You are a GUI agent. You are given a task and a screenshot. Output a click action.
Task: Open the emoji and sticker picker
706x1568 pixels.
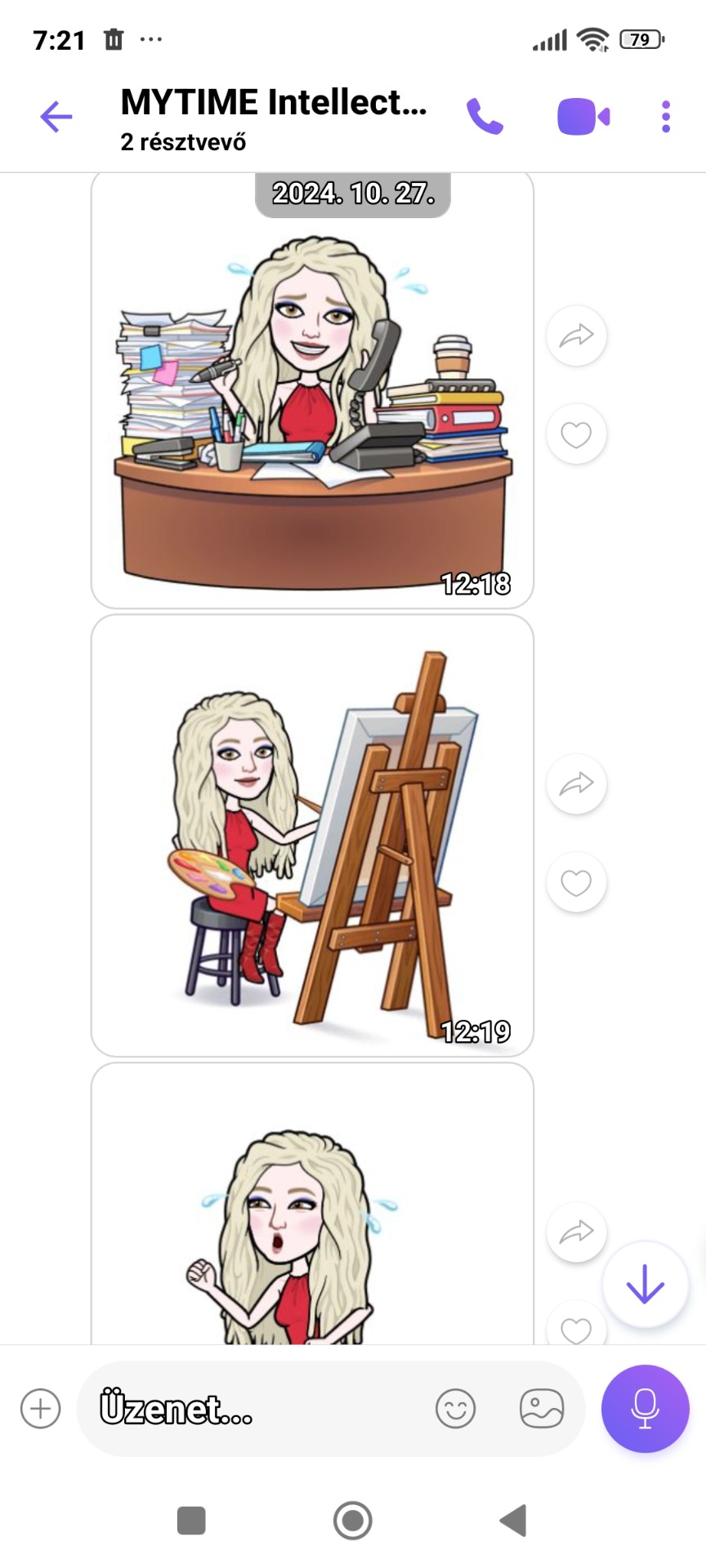pos(455,1409)
